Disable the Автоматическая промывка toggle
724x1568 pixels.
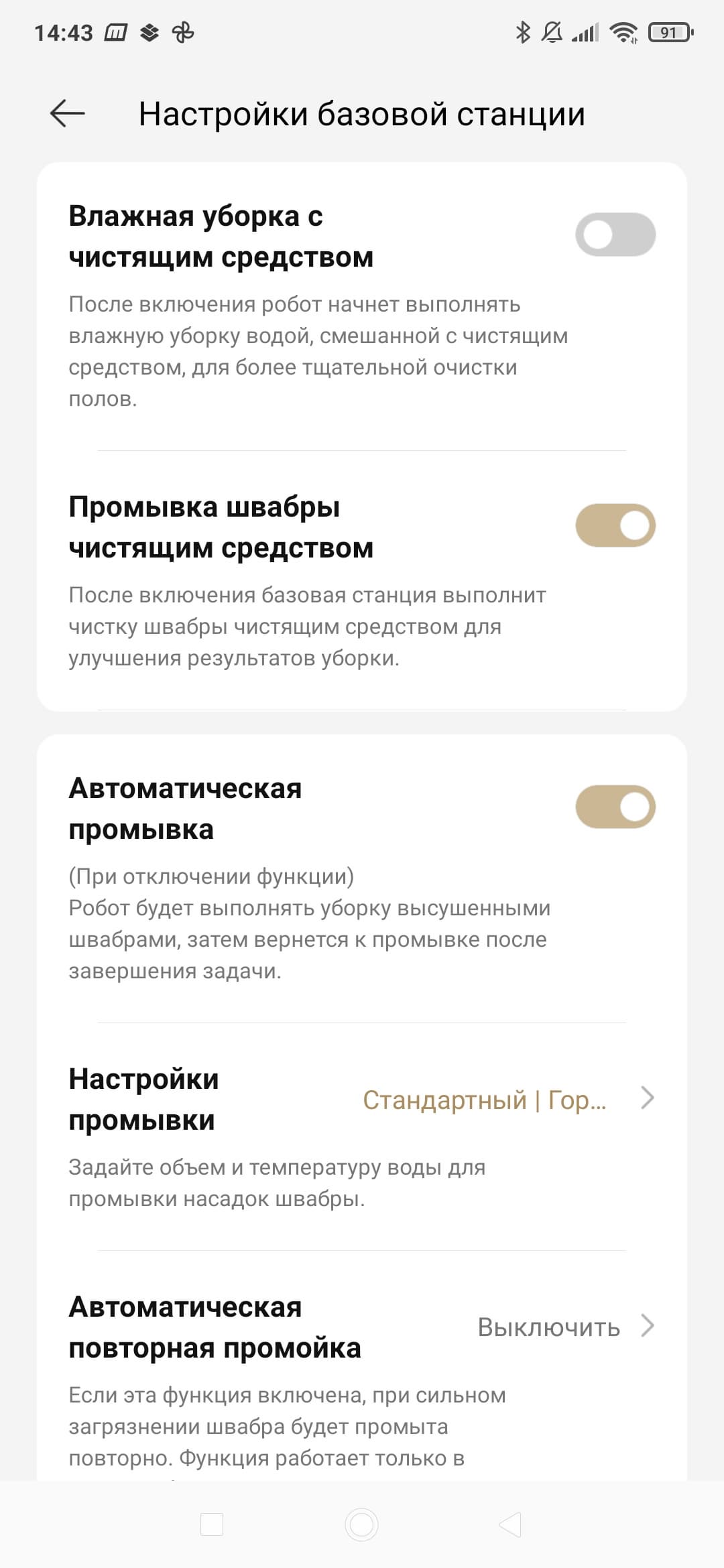(615, 807)
